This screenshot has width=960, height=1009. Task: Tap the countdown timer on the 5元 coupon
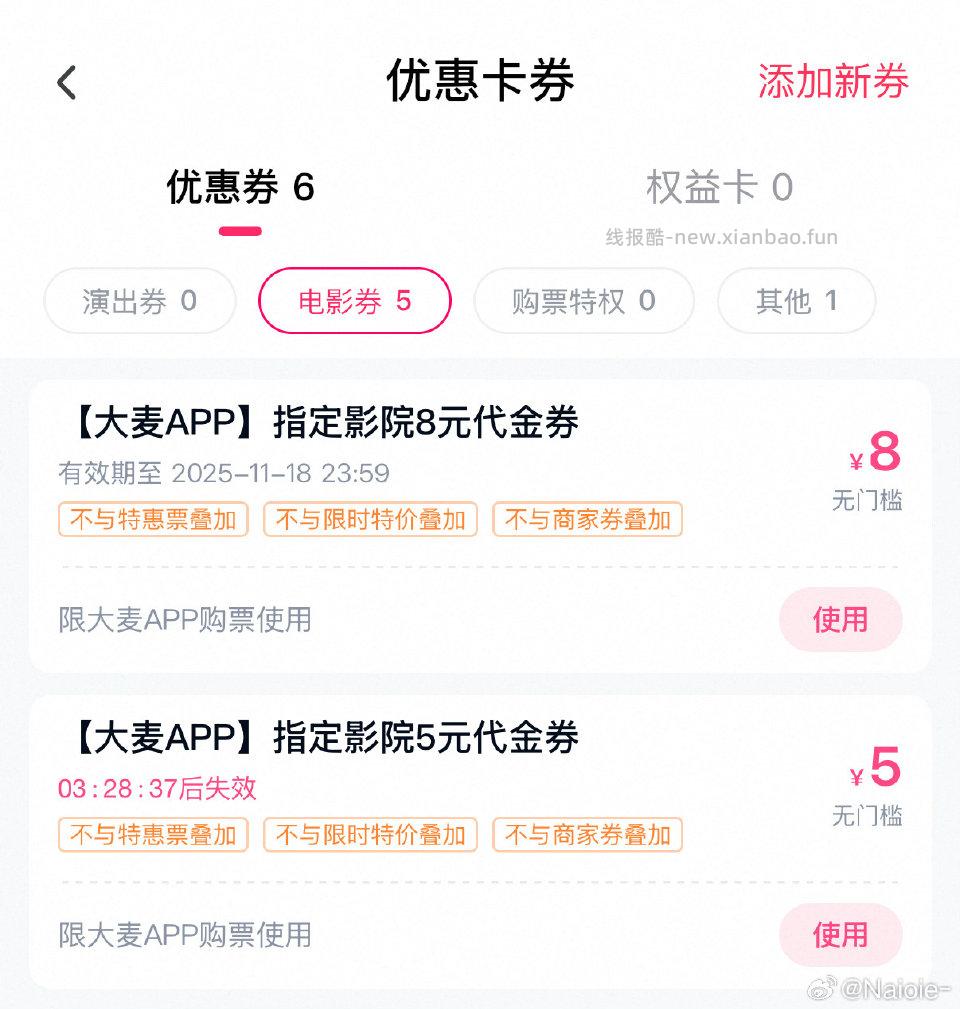[157, 789]
